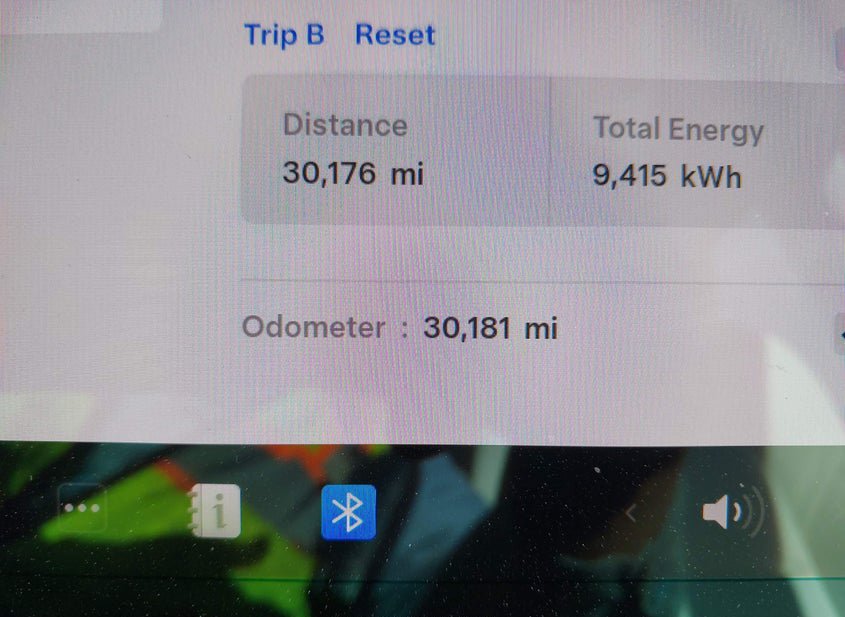Reset the Trip B counter
The width and height of the screenshot is (845, 617).
[395, 35]
